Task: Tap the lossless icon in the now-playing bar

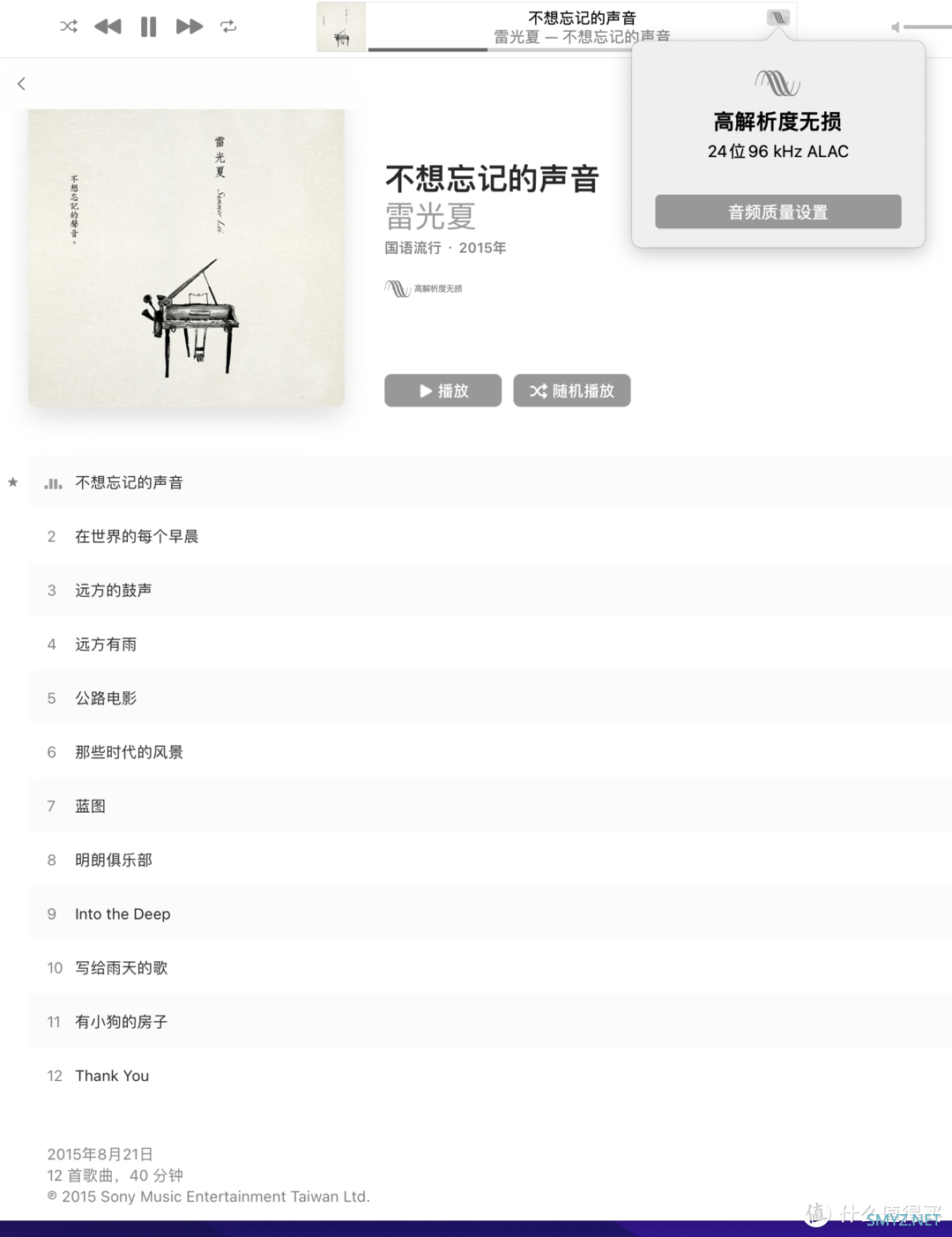Action: 777,18
